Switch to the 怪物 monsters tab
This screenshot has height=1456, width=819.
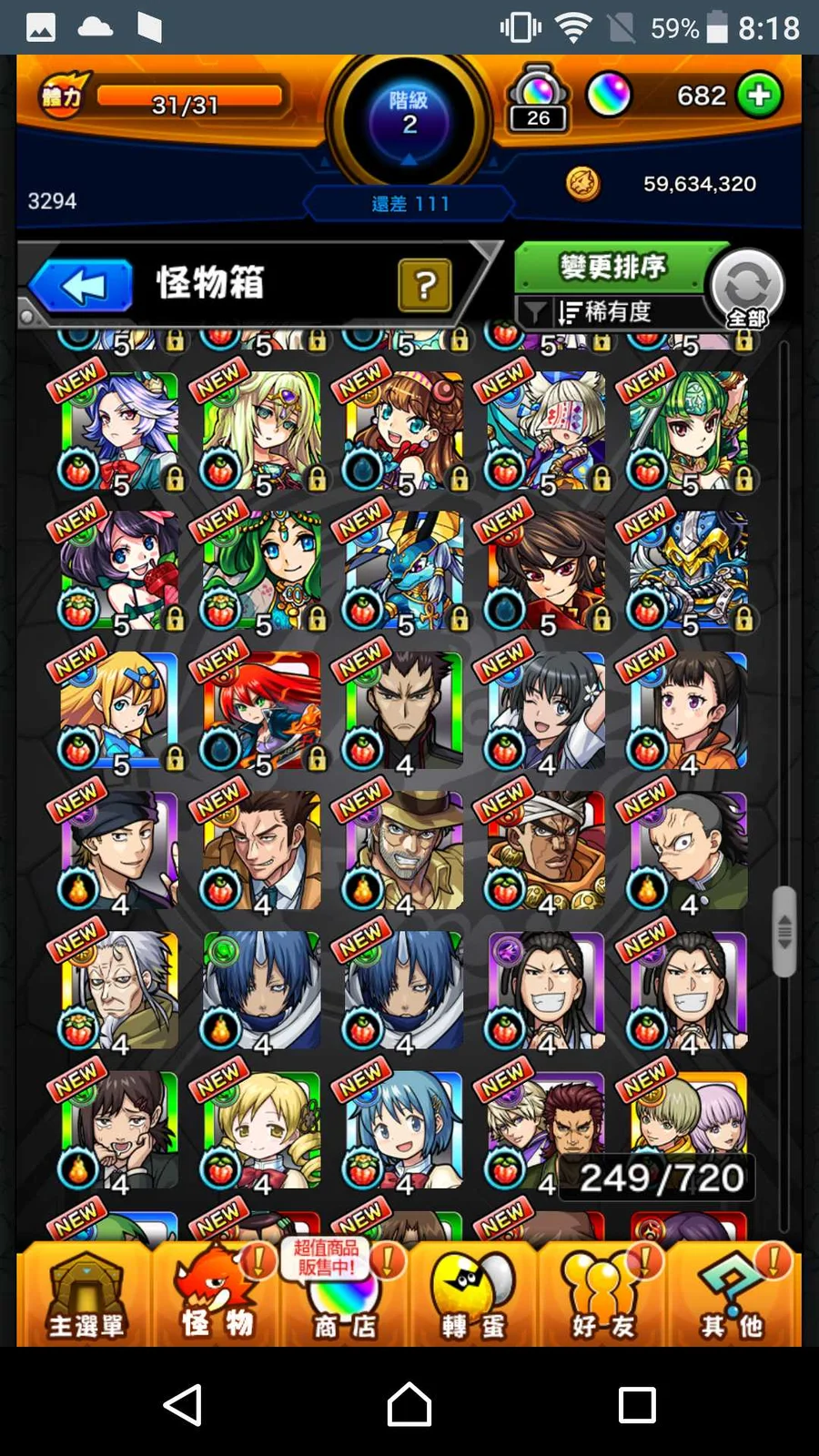coord(216,1294)
